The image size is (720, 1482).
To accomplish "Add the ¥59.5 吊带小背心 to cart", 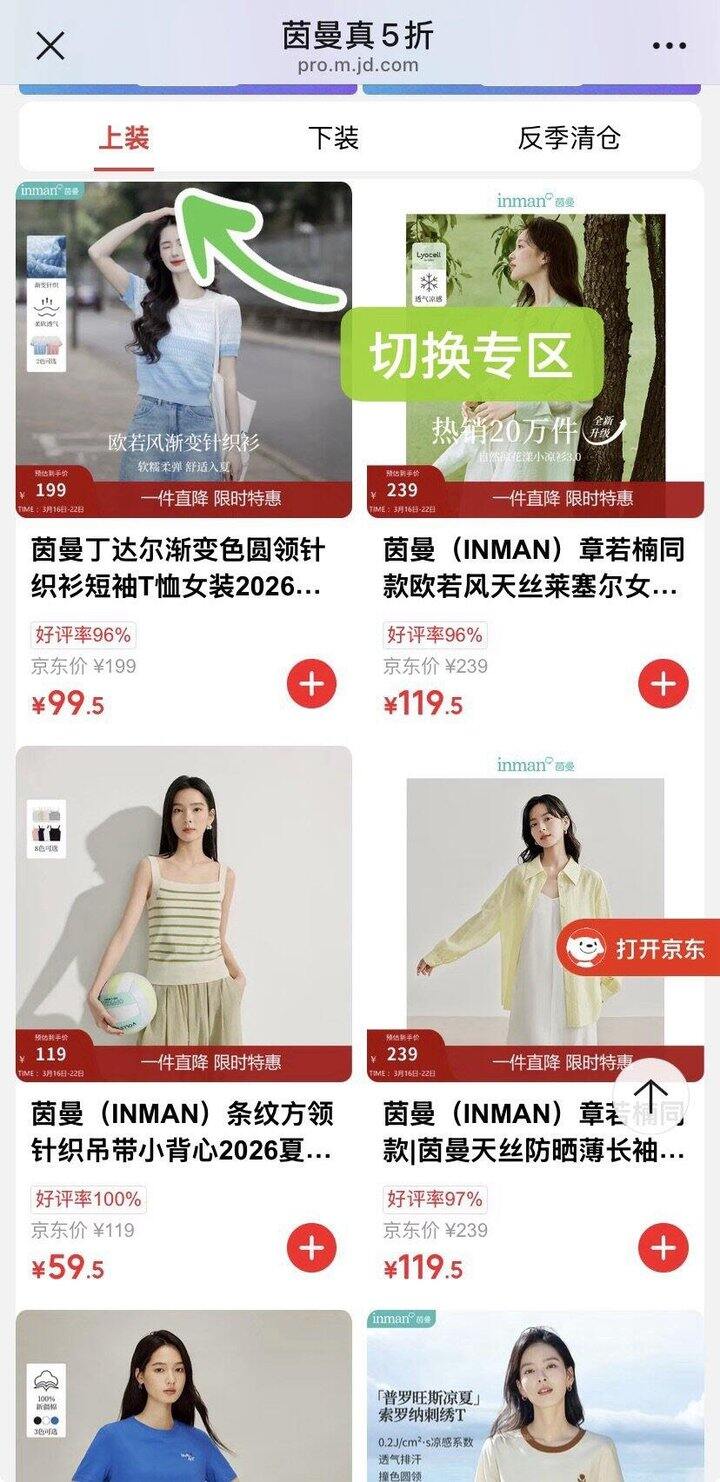I will click(x=312, y=1247).
